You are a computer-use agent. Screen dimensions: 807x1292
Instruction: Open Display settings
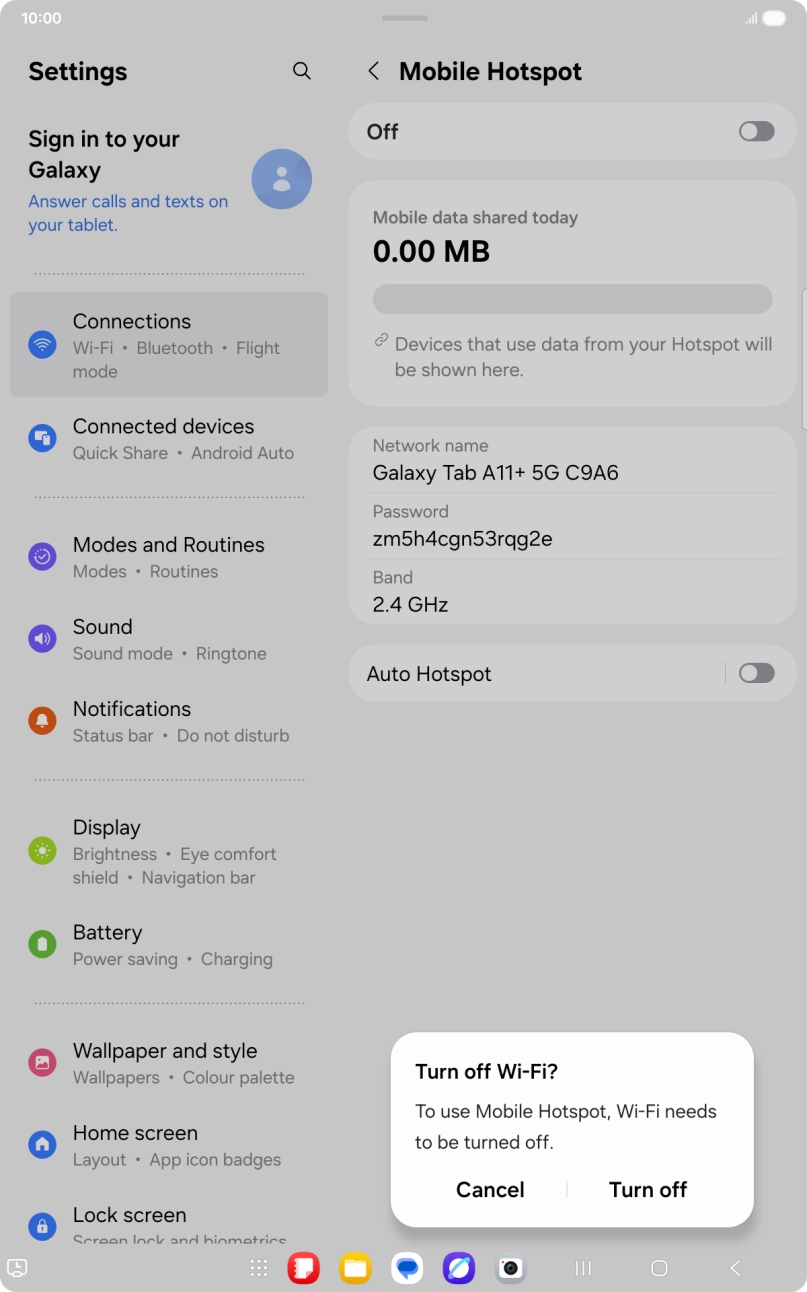point(169,852)
